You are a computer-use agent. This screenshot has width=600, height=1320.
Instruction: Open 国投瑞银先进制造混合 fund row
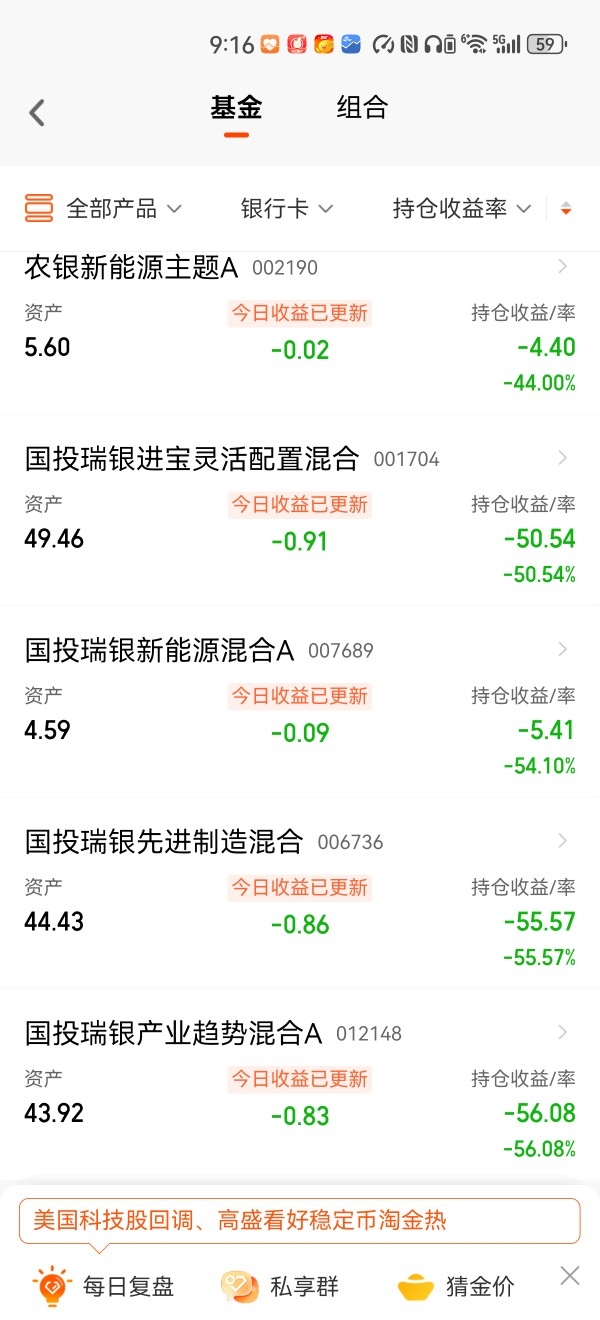click(300, 893)
